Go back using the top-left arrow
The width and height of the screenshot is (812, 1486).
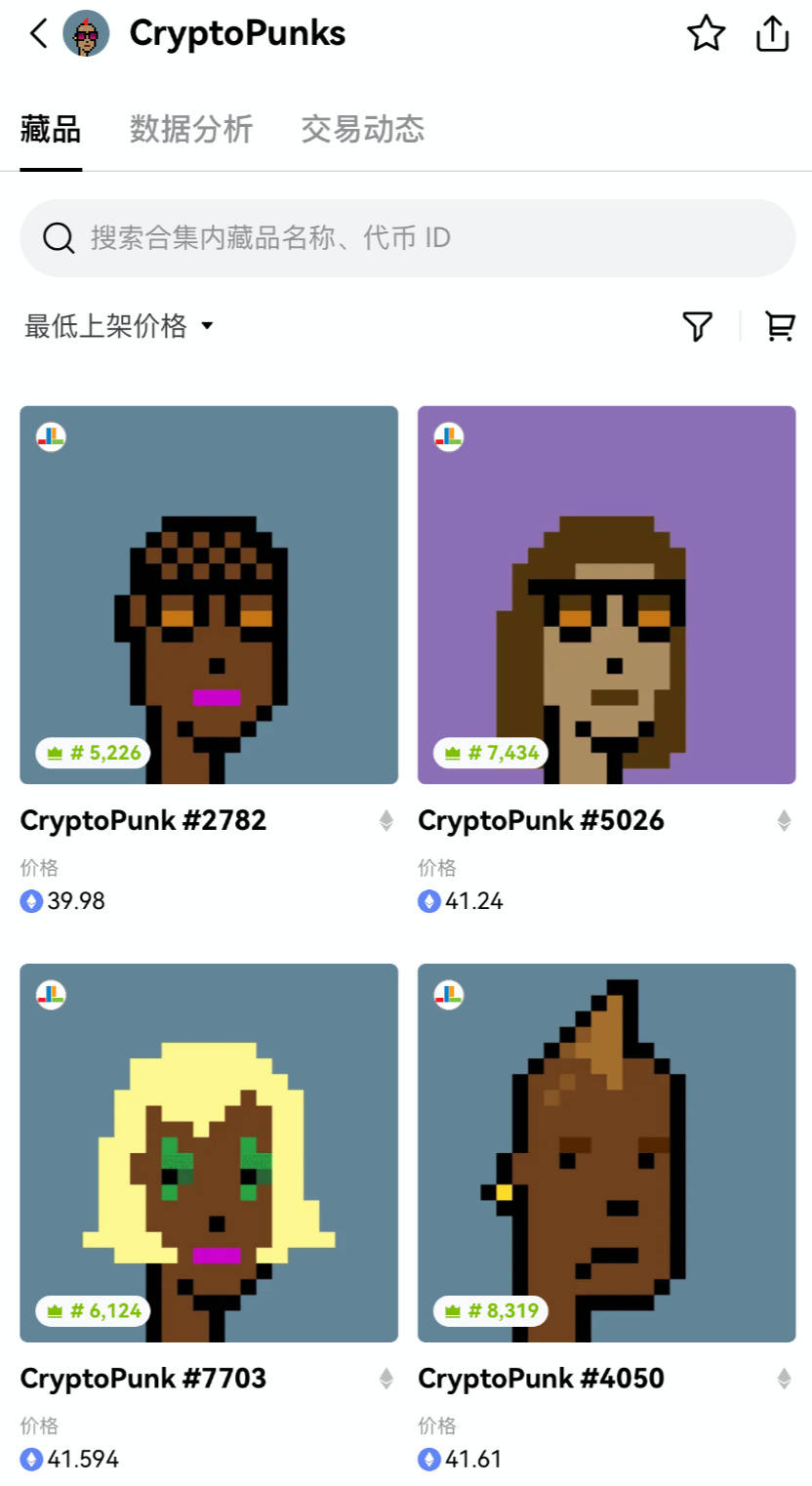click(x=38, y=34)
